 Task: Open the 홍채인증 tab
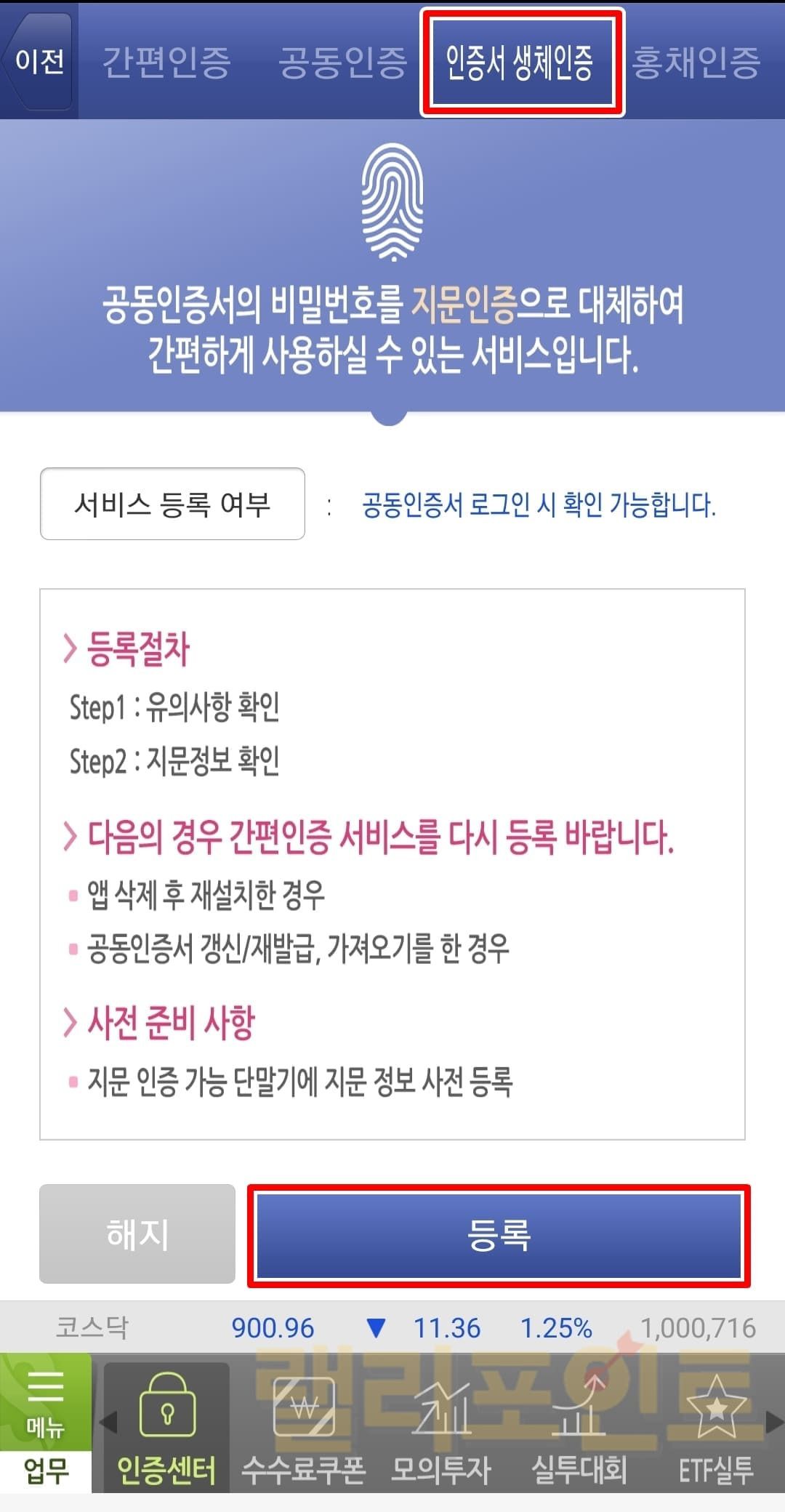[696, 63]
